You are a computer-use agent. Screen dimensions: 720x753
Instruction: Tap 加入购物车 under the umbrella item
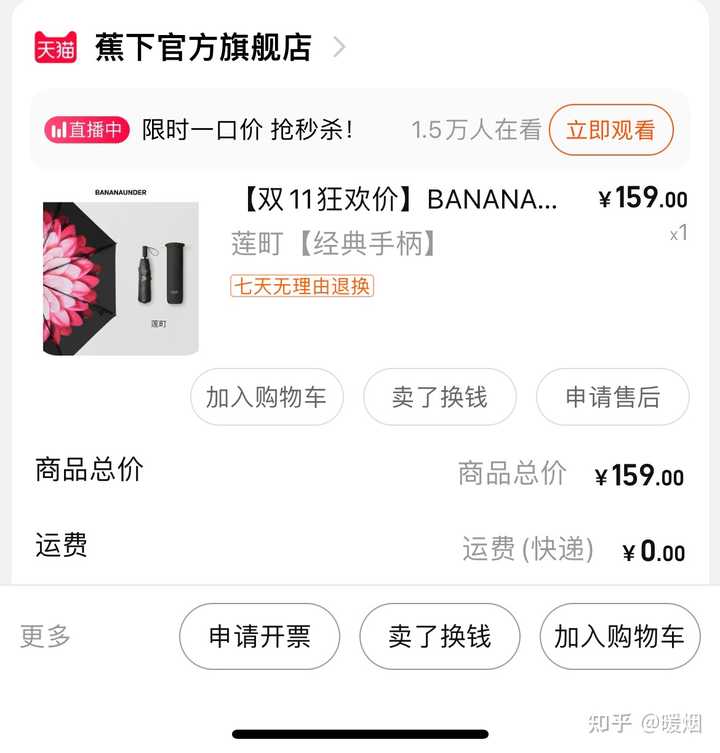(x=266, y=397)
